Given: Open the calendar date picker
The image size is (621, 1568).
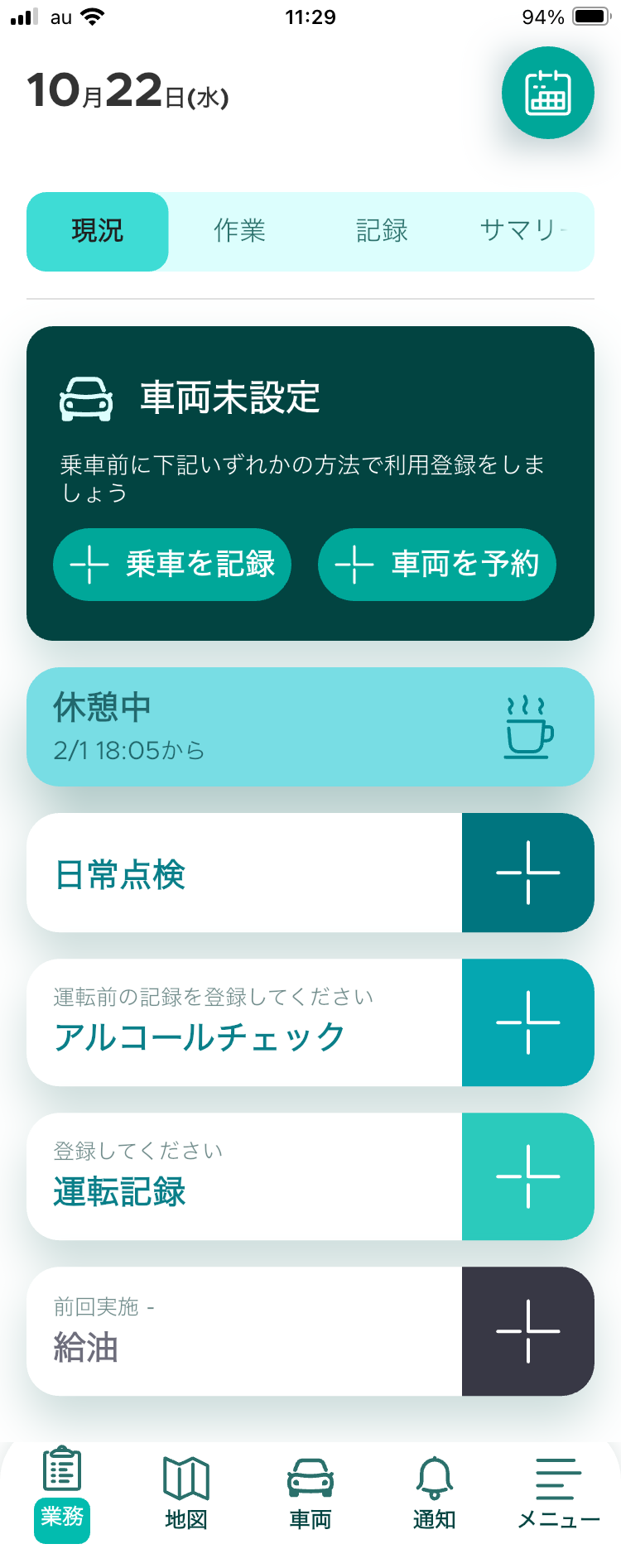Looking at the screenshot, I should tap(547, 93).
